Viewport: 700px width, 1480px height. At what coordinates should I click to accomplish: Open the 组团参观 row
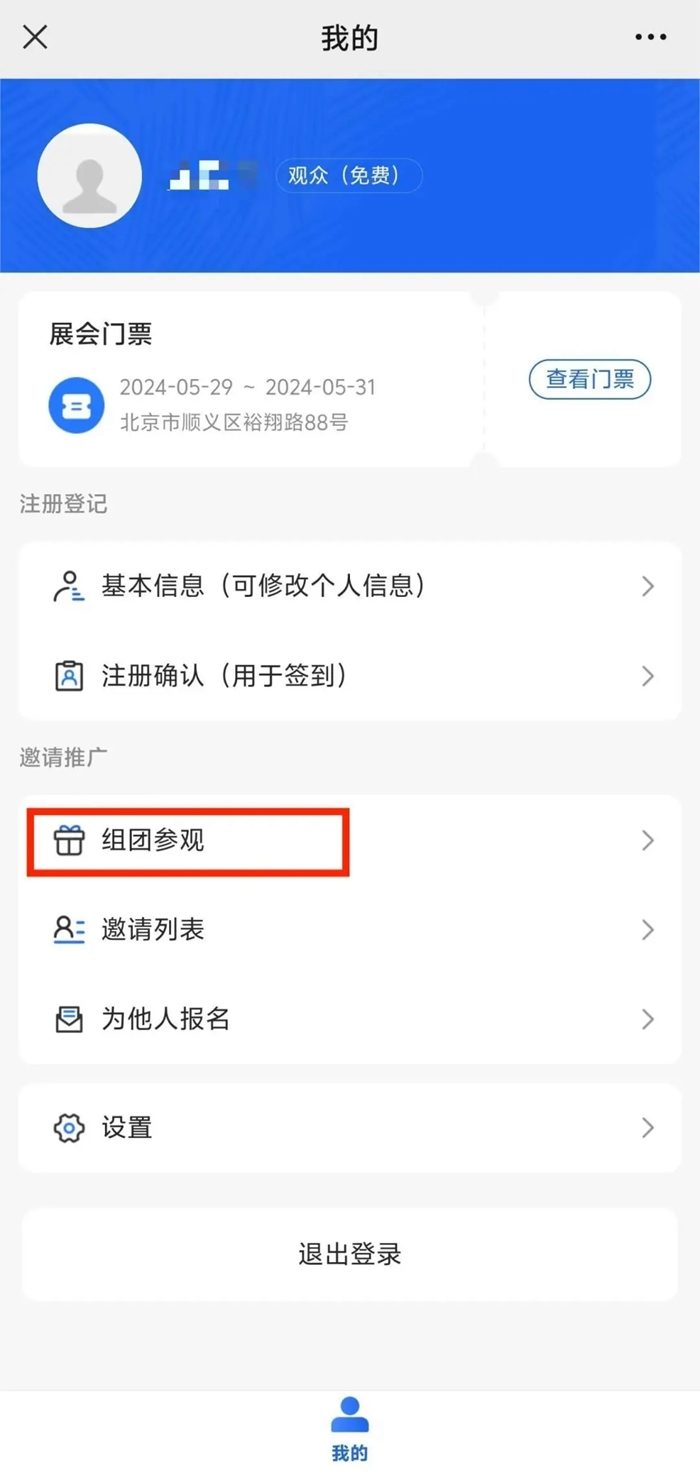350,840
